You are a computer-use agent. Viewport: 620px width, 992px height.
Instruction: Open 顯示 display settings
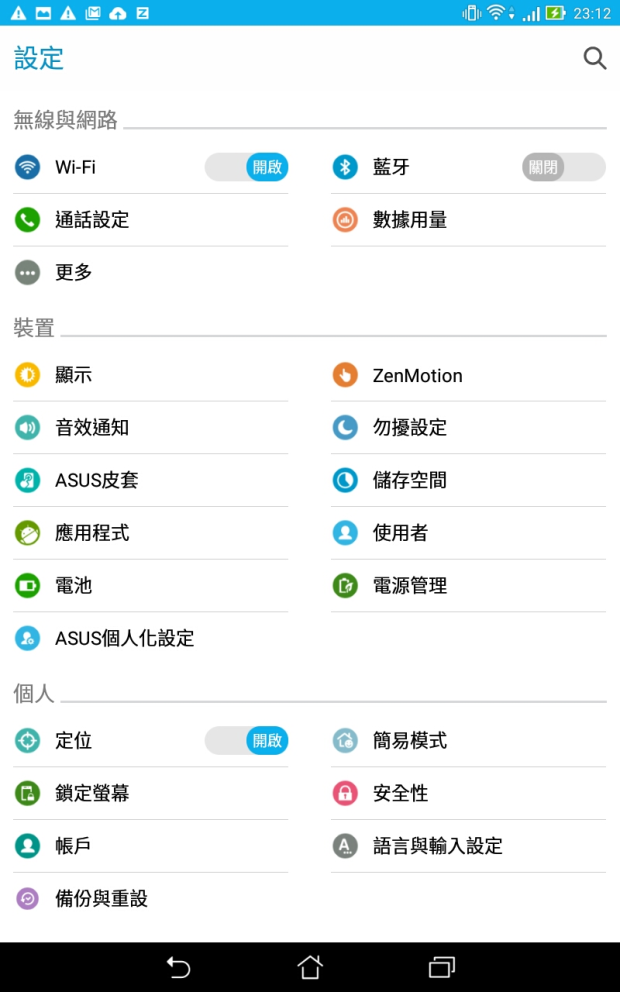pyautogui.click(x=151, y=375)
